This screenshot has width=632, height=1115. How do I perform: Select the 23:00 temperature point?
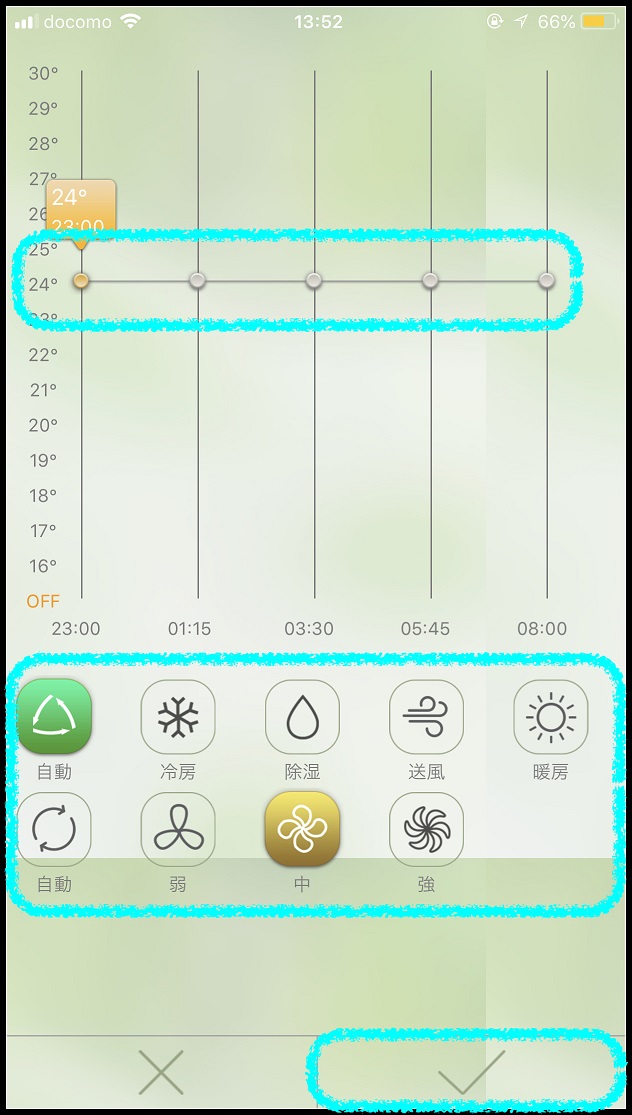tap(82, 281)
